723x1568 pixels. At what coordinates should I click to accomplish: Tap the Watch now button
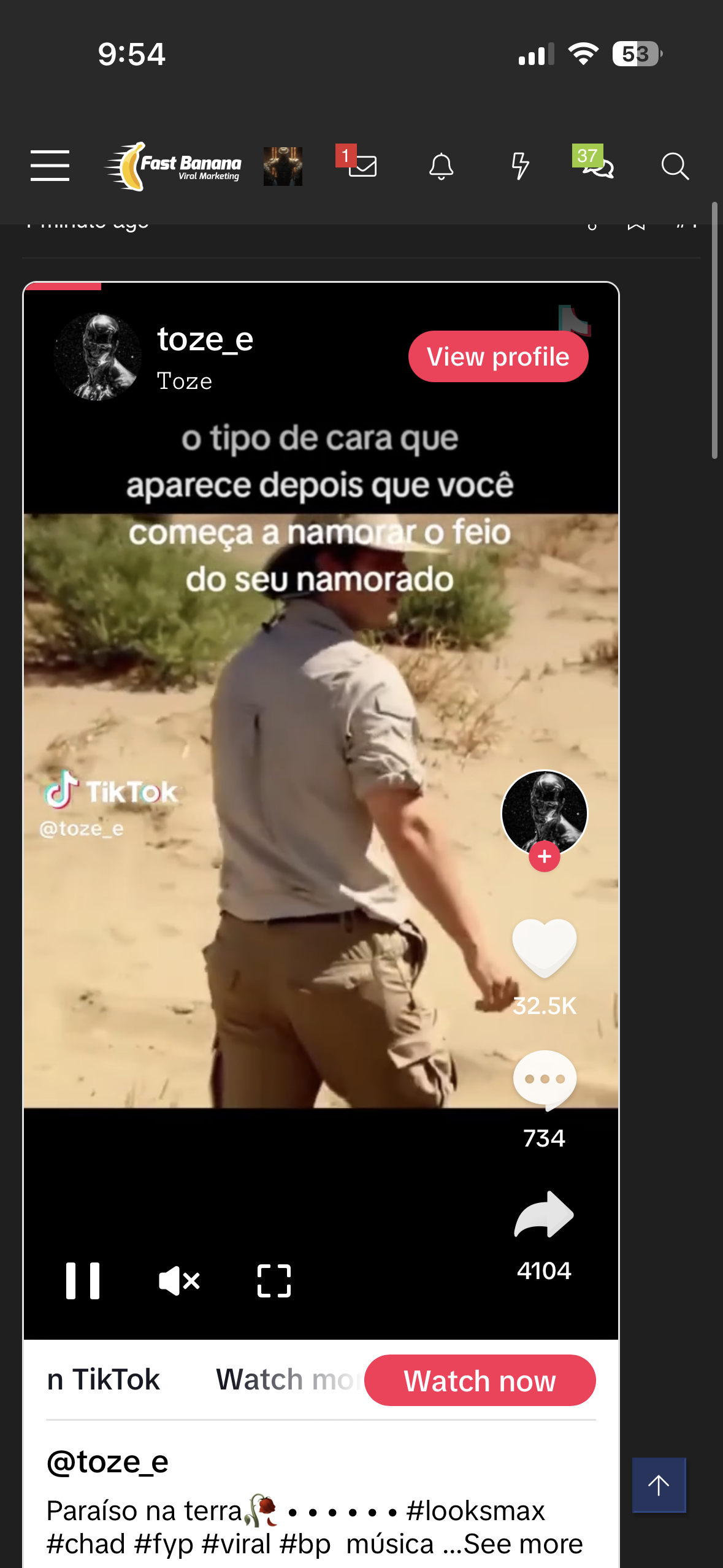pyautogui.click(x=480, y=1380)
